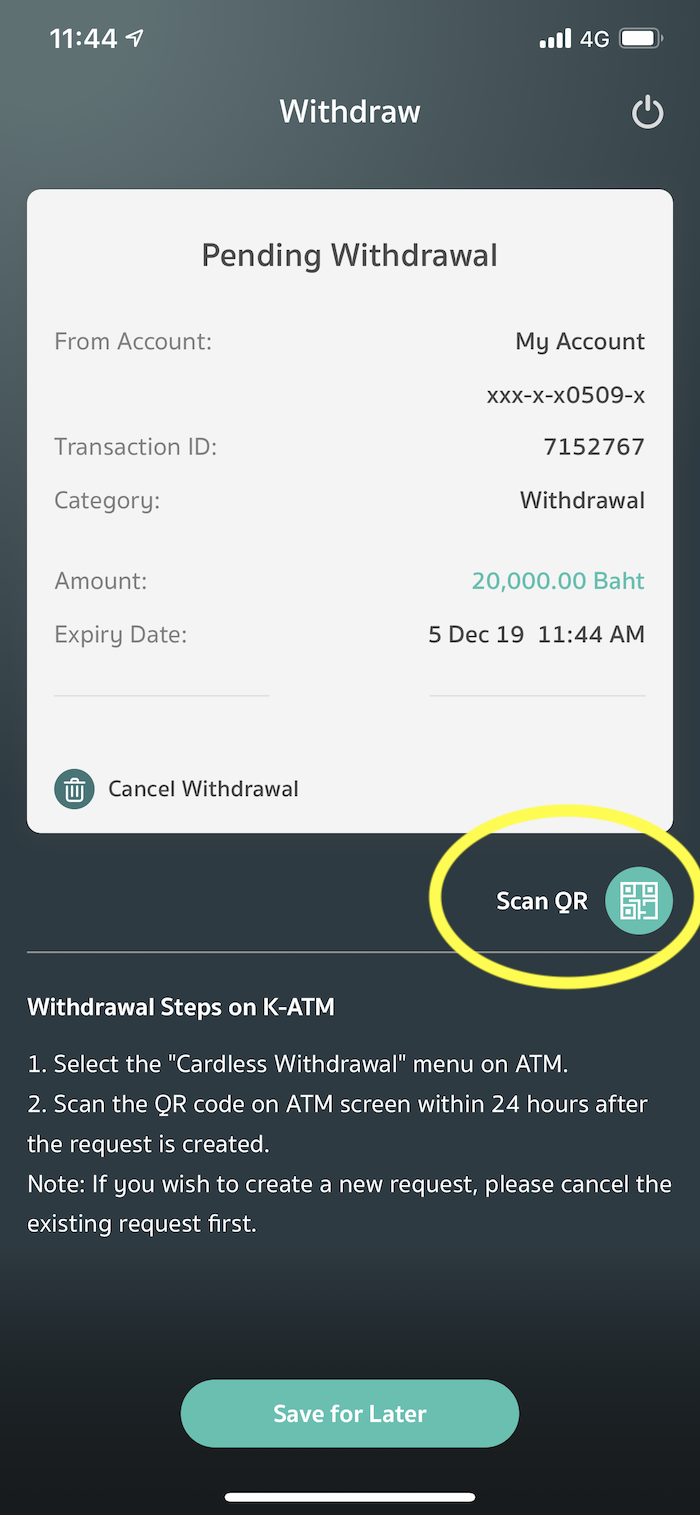The image size is (700, 1515).
Task: Cancel the pending withdrawal
Action: tap(176, 789)
